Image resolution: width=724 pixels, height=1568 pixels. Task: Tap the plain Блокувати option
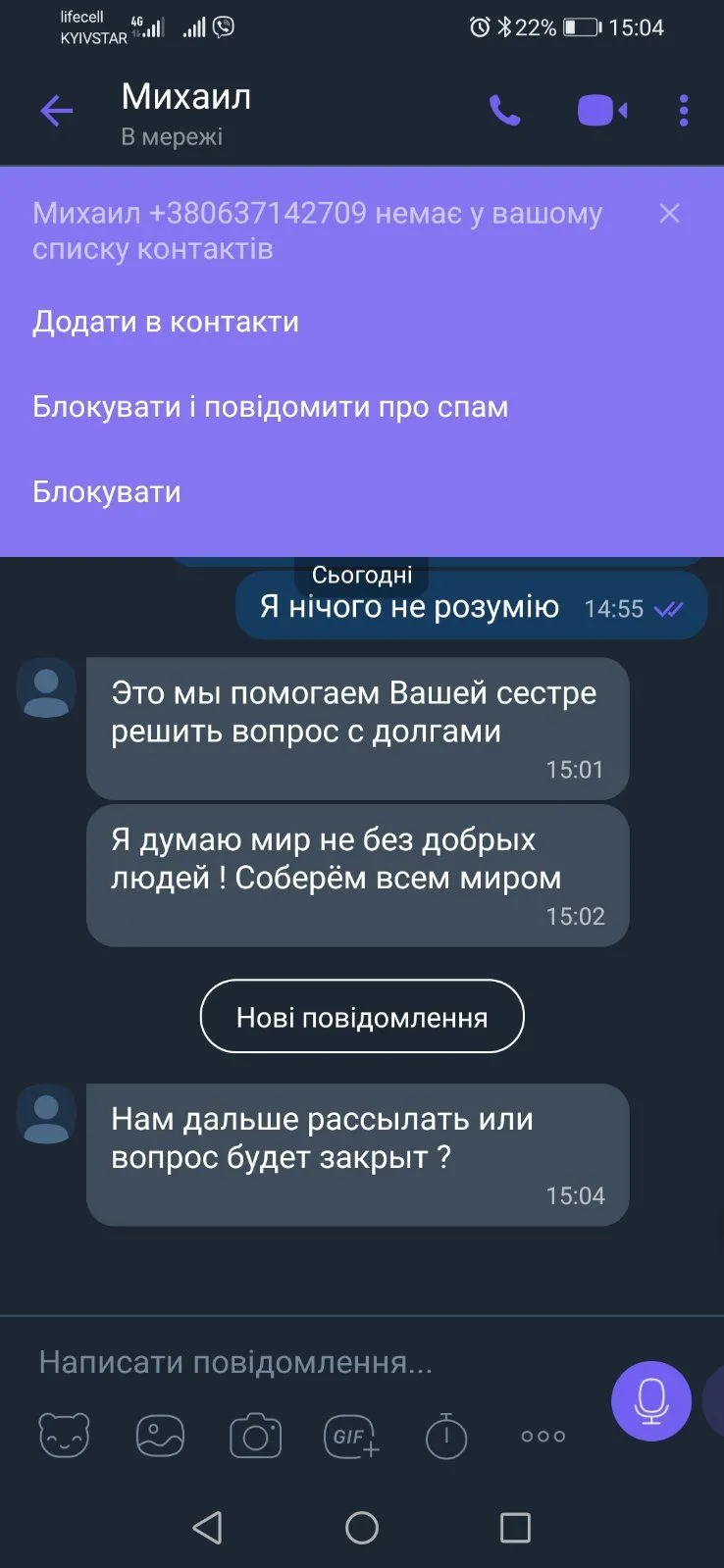(x=106, y=491)
